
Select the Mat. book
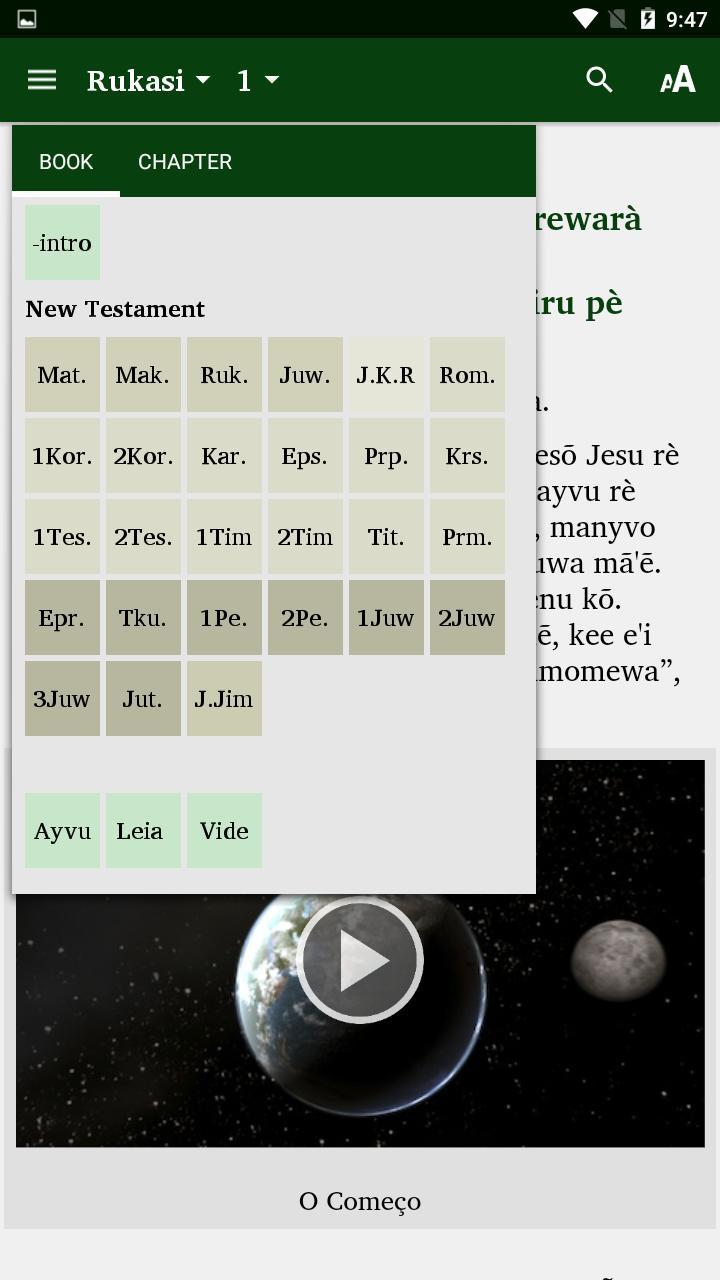(62, 374)
